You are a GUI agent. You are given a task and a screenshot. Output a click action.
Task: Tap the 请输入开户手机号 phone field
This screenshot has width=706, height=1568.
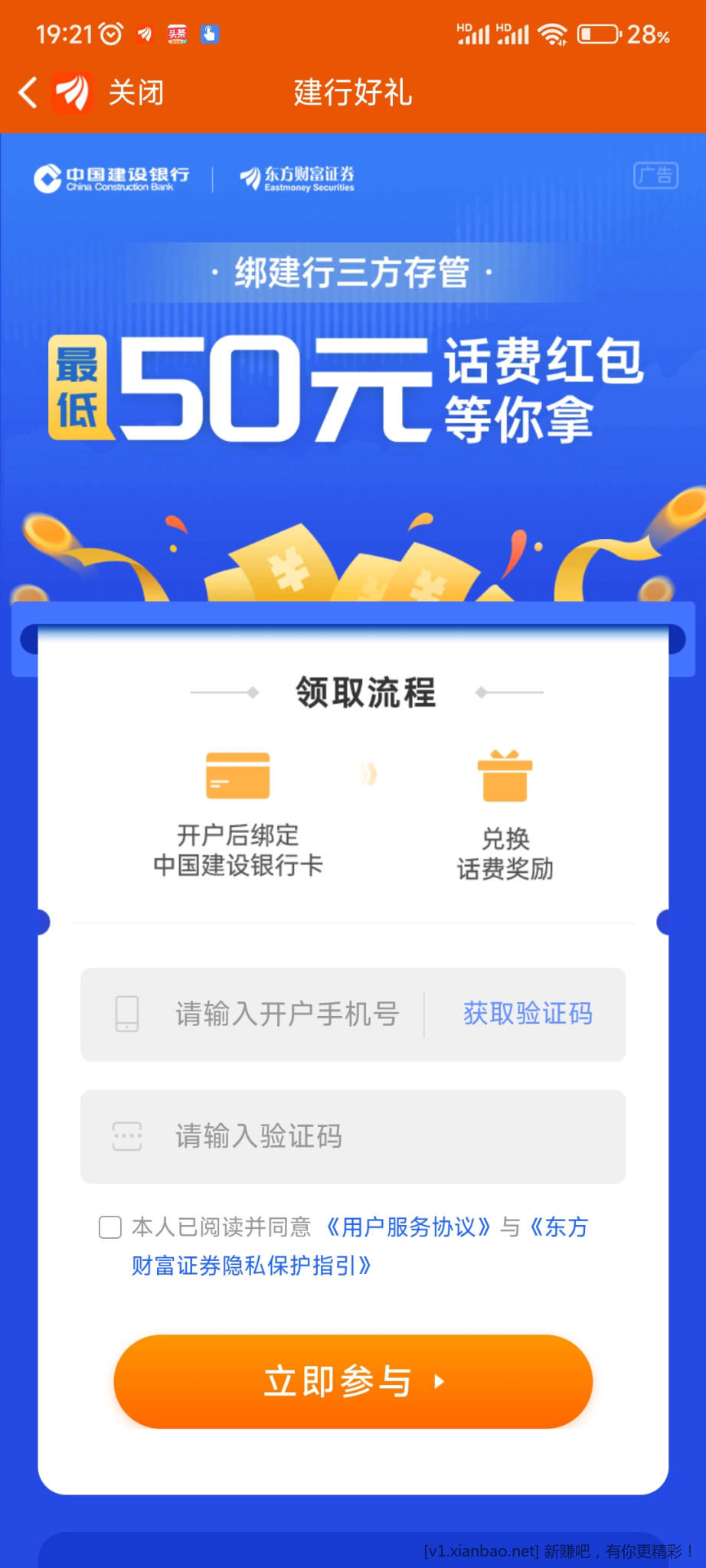point(287,1014)
